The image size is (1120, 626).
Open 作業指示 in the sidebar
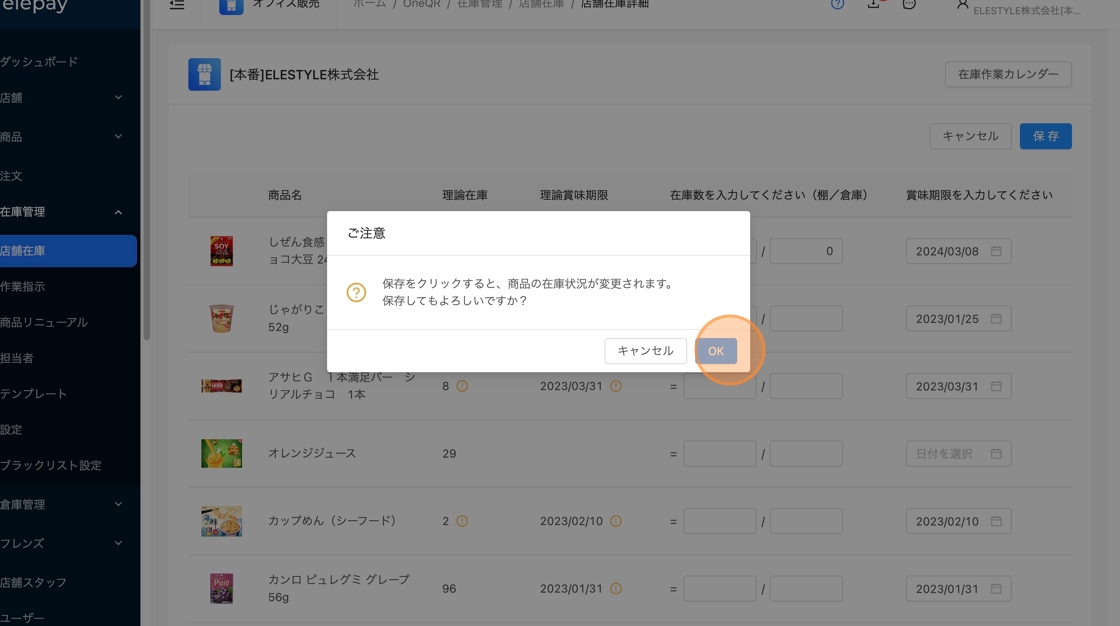click(x=24, y=287)
